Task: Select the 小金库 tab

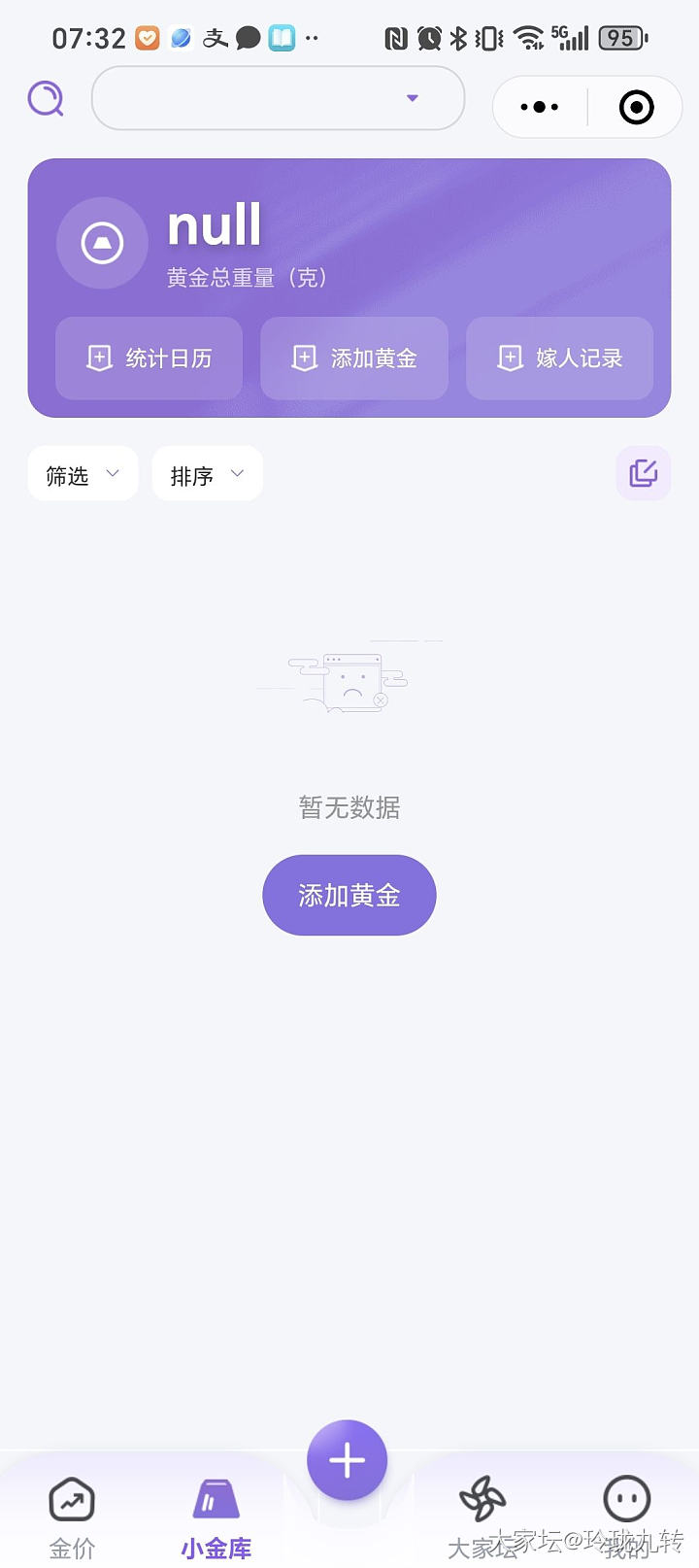Action: (x=216, y=1516)
